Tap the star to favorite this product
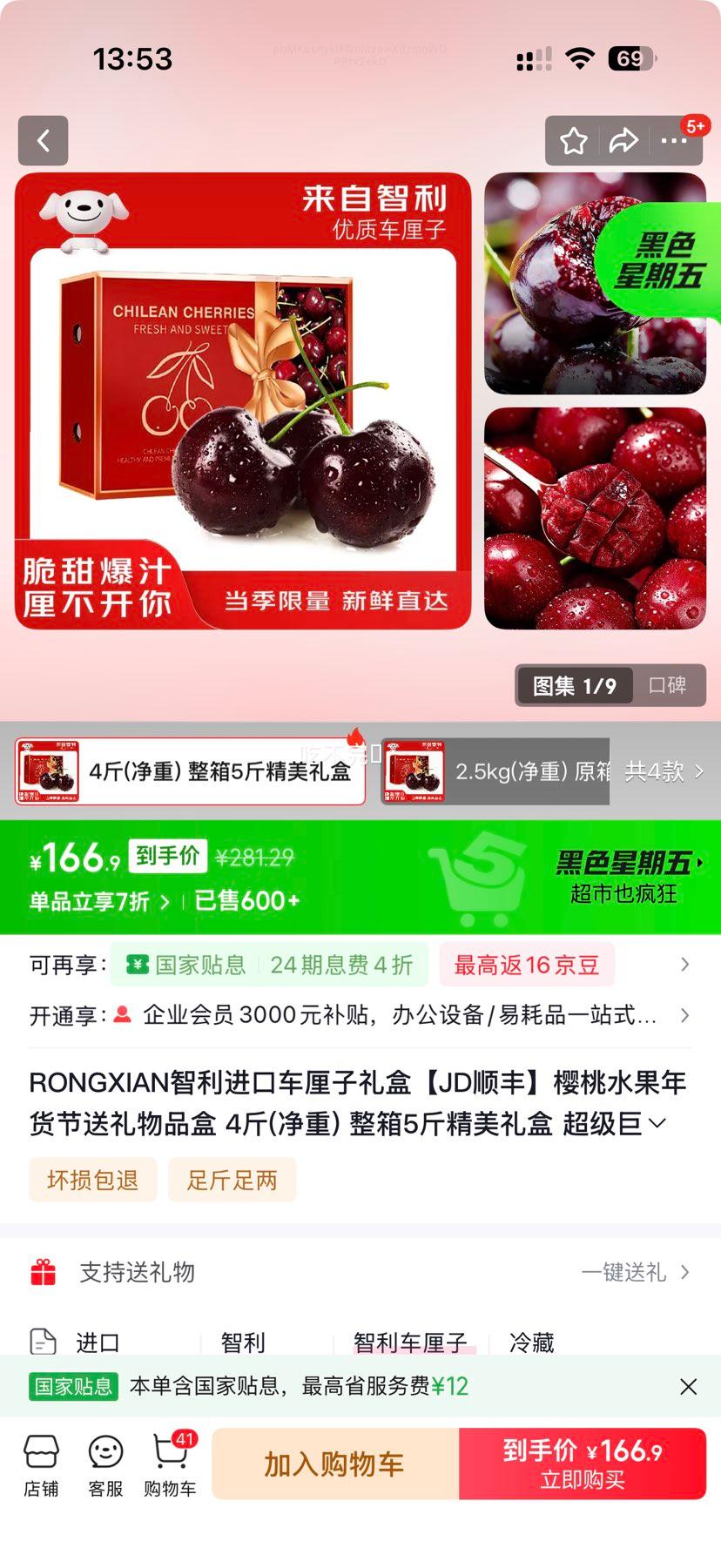 [x=574, y=139]
